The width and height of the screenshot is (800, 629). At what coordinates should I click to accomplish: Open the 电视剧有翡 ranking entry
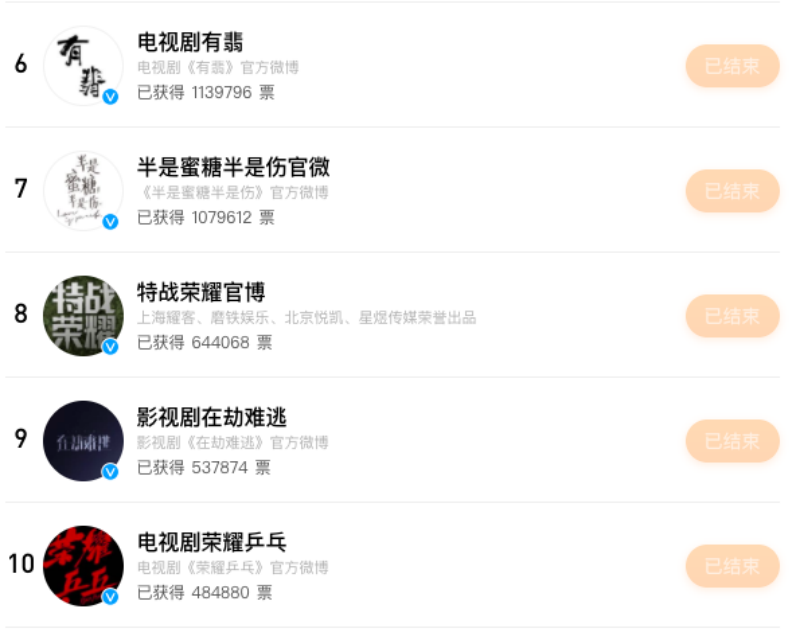[190, 43]
